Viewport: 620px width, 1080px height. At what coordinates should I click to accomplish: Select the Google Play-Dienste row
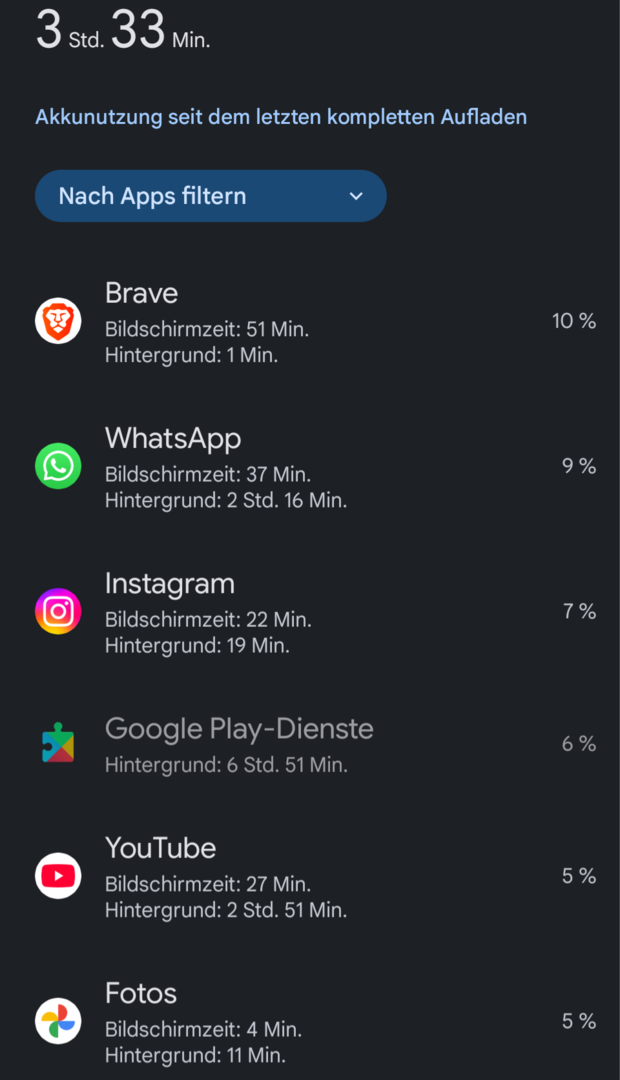point(310,745)
